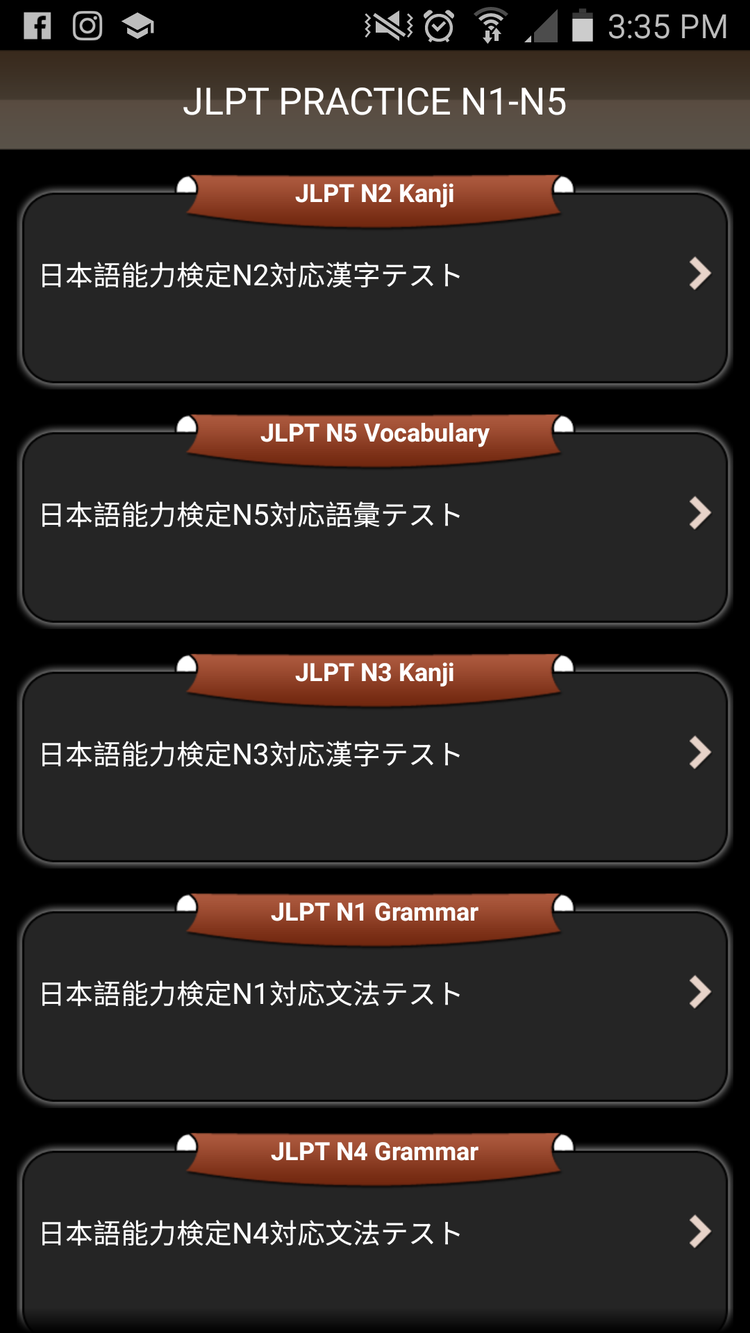Select the JLPT N5 Vocabulary card
Screen dimensions: 750x1333
[374, 527]
